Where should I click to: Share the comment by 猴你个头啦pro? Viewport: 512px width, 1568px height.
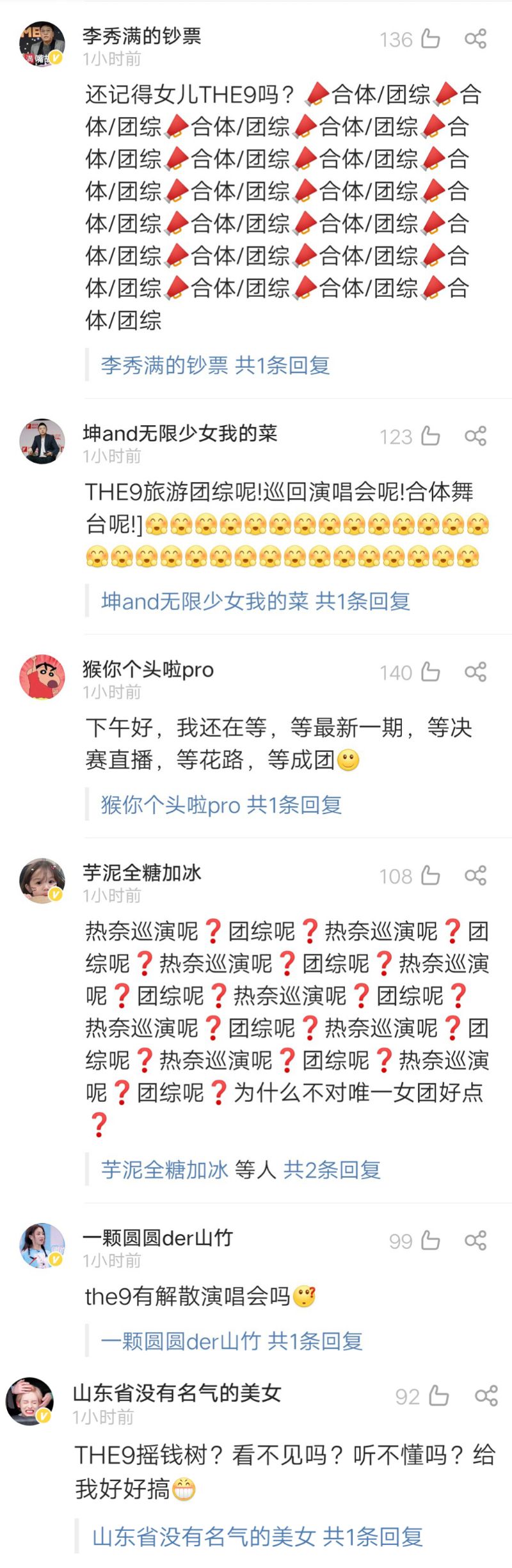[x=476, y=672]
